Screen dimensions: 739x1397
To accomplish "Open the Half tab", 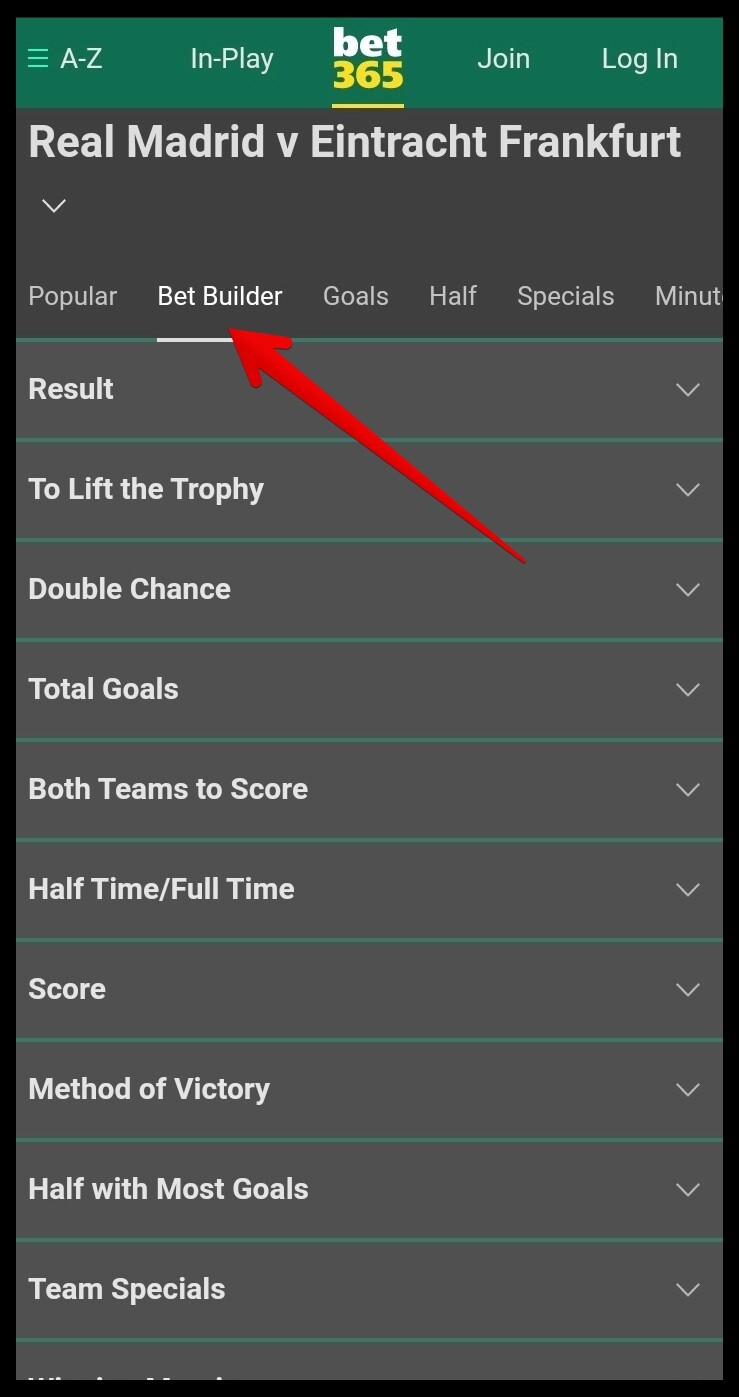I will (x=453, y=296).
